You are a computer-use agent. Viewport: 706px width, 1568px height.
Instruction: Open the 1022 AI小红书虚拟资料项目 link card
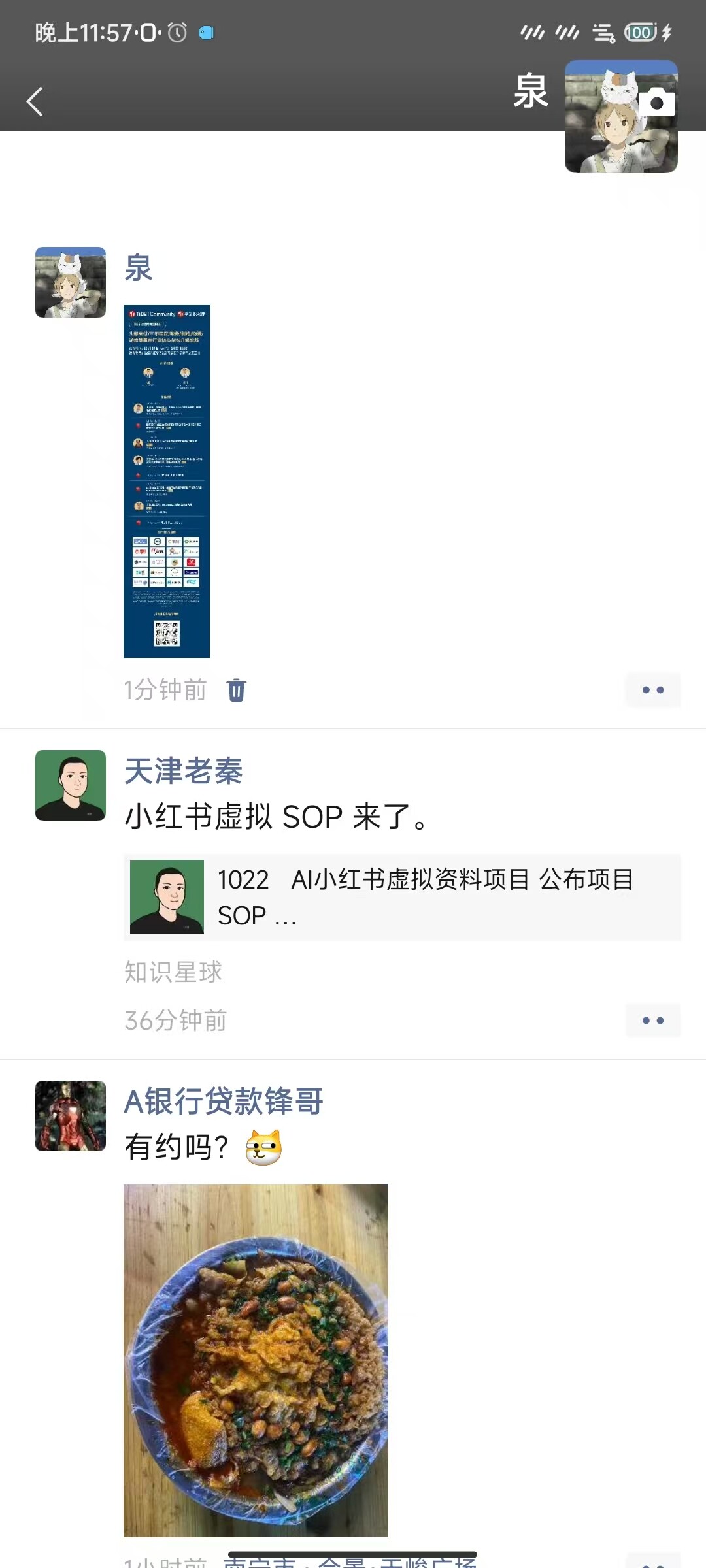402,897
